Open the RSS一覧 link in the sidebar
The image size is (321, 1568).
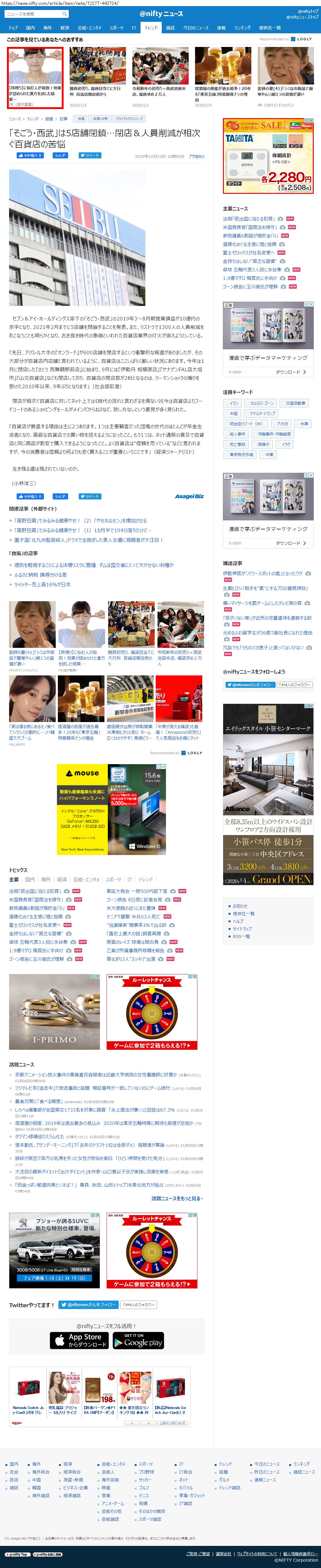coord(241,936)
